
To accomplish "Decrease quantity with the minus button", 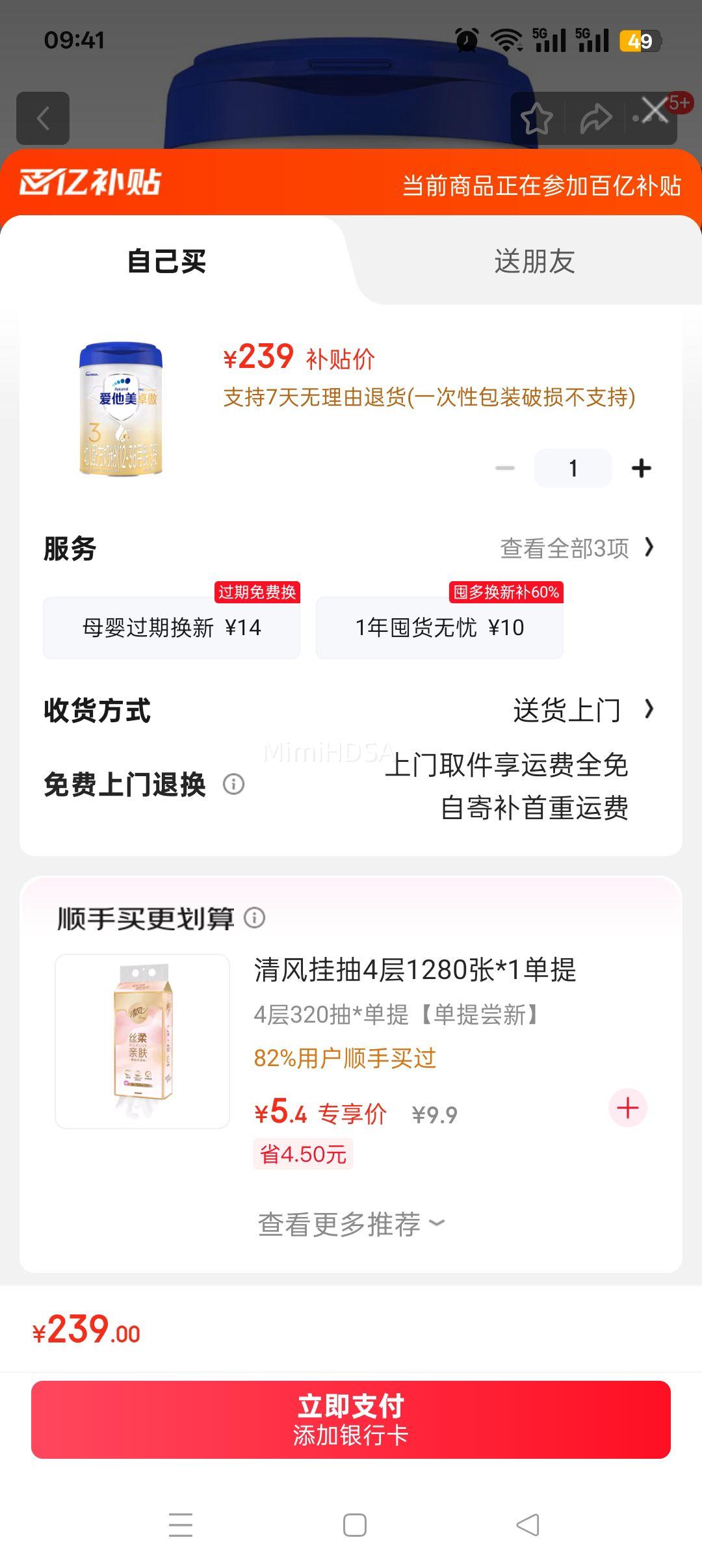I will coord(505,468).
